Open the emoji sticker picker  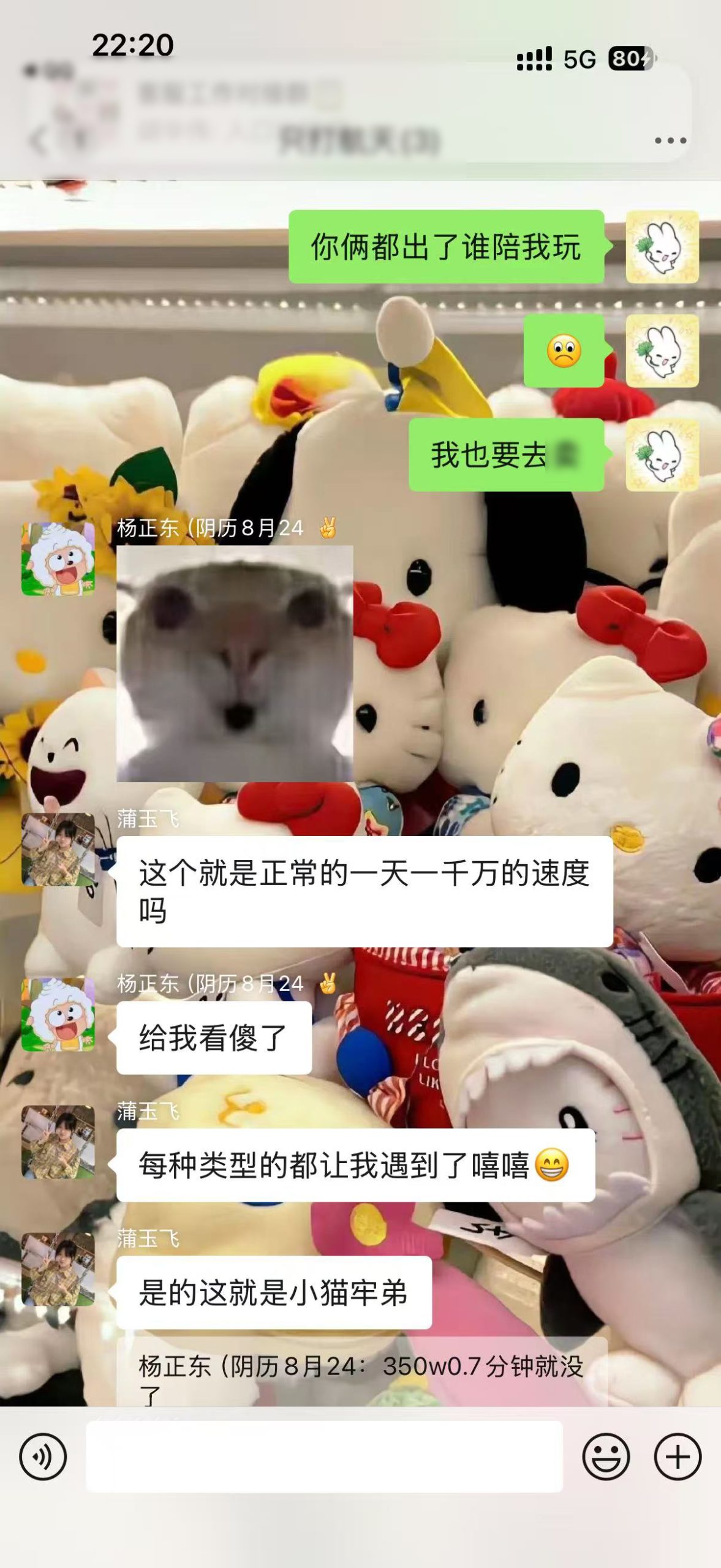606,1457
